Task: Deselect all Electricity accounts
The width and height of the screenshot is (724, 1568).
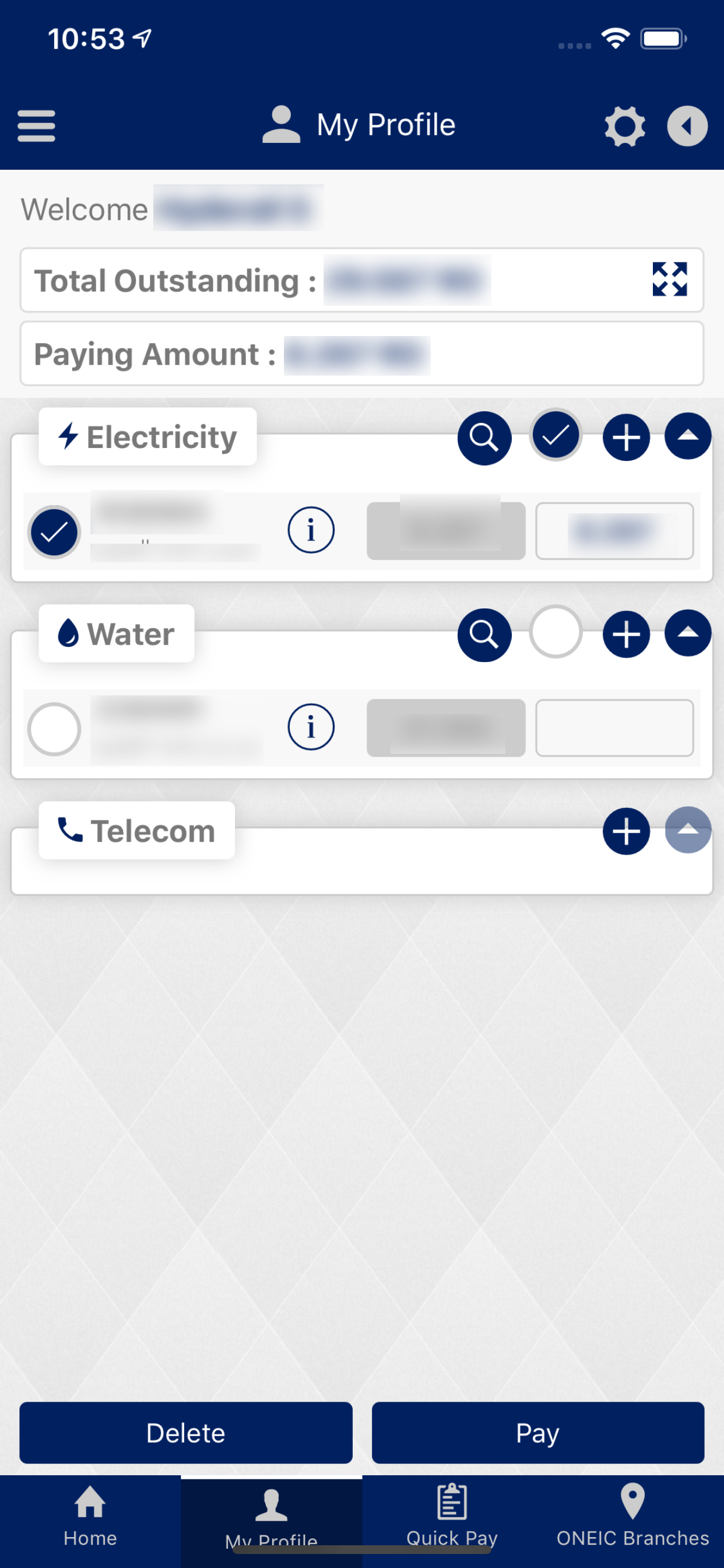Action: [556, 435]
